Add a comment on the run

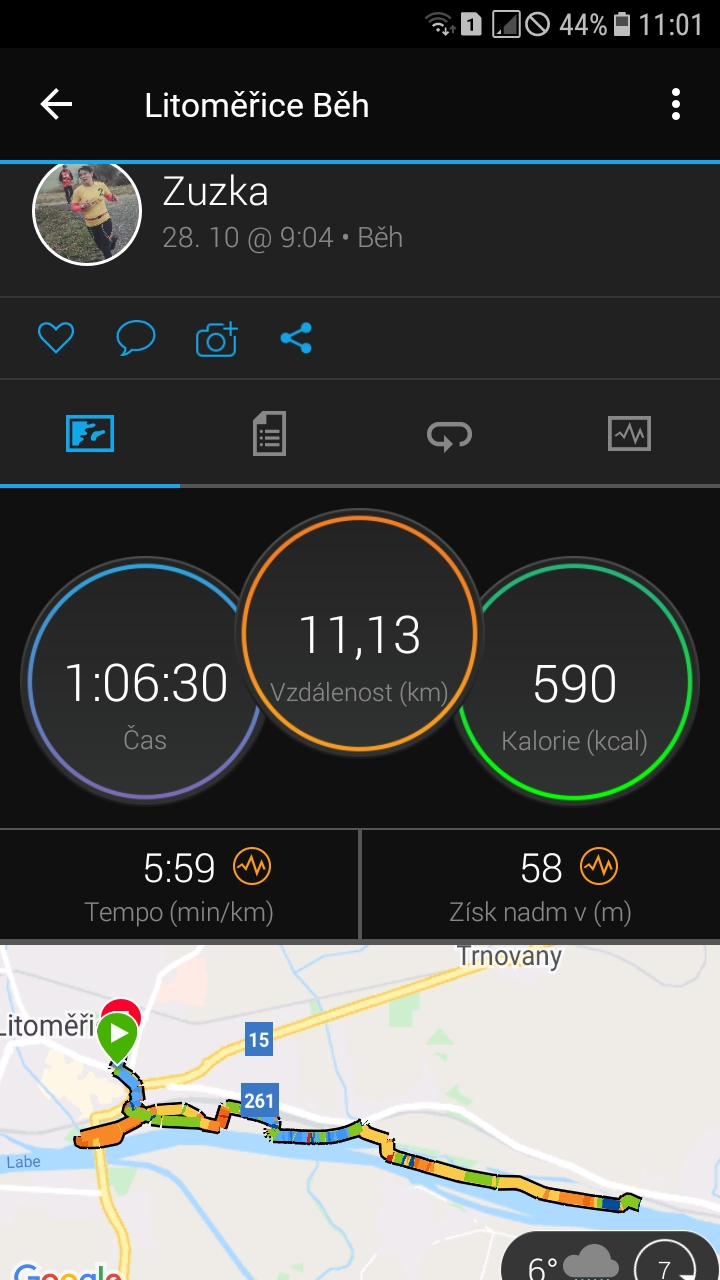[136, 338]
